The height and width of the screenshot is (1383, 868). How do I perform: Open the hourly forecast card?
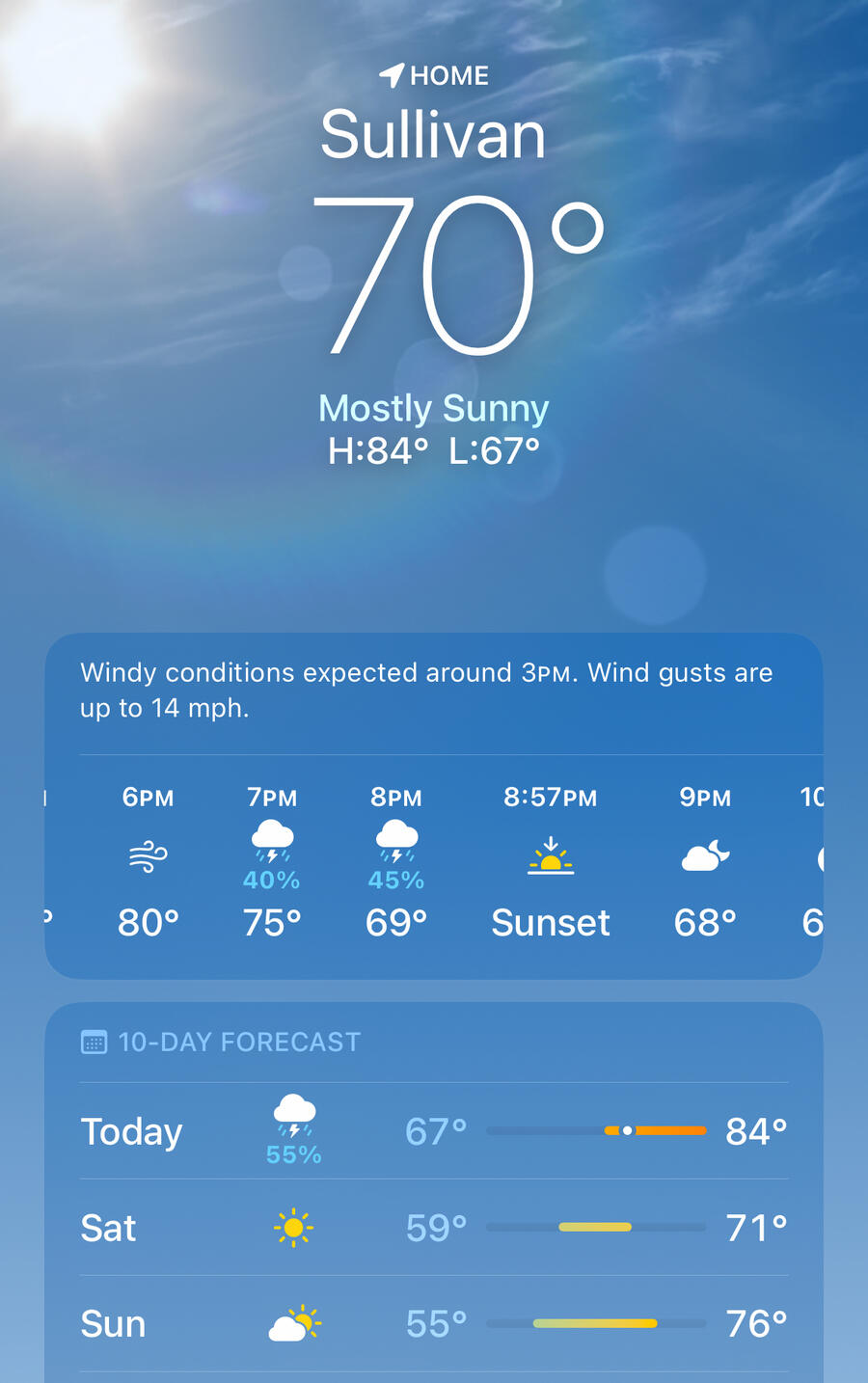pos(433,858)
